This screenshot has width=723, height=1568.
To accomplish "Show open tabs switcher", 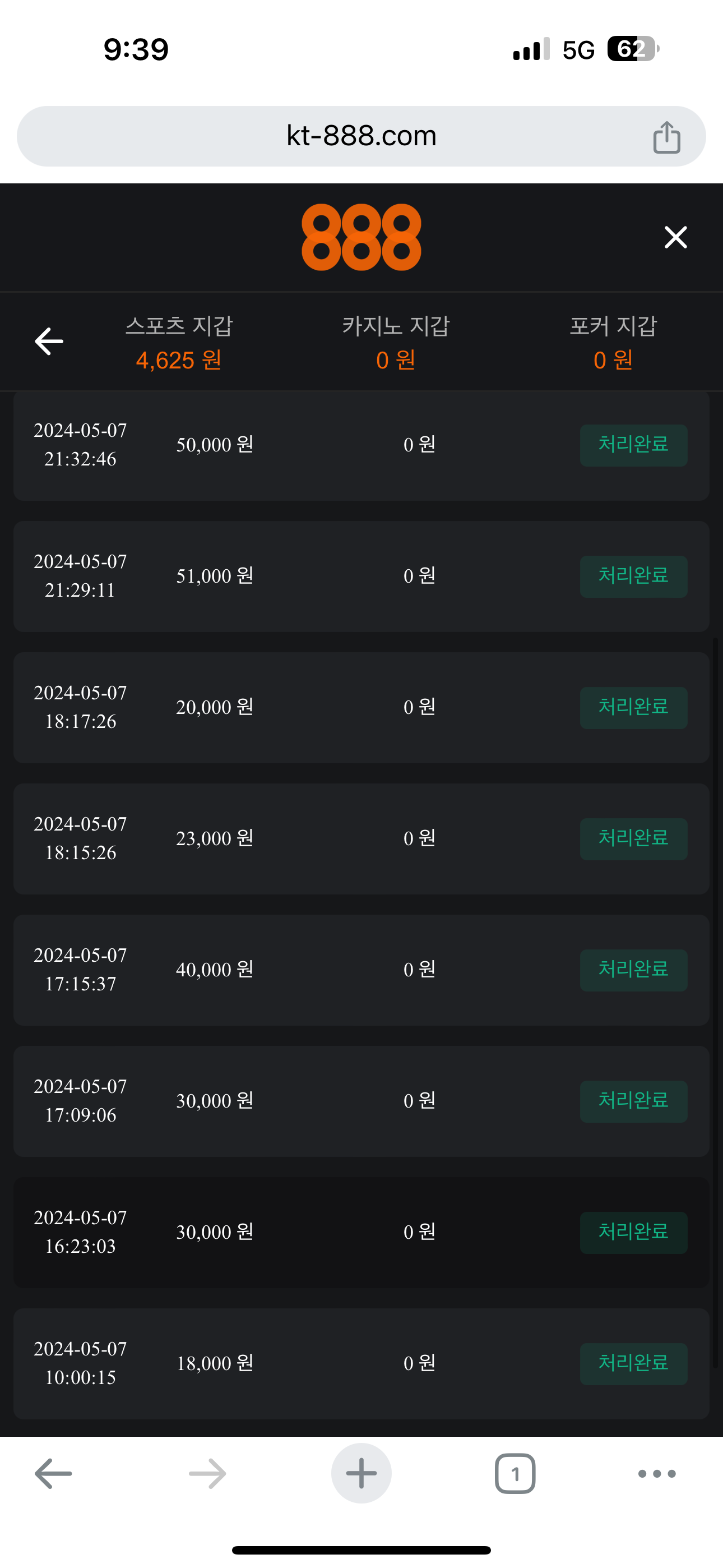I will click(515, 1474).
